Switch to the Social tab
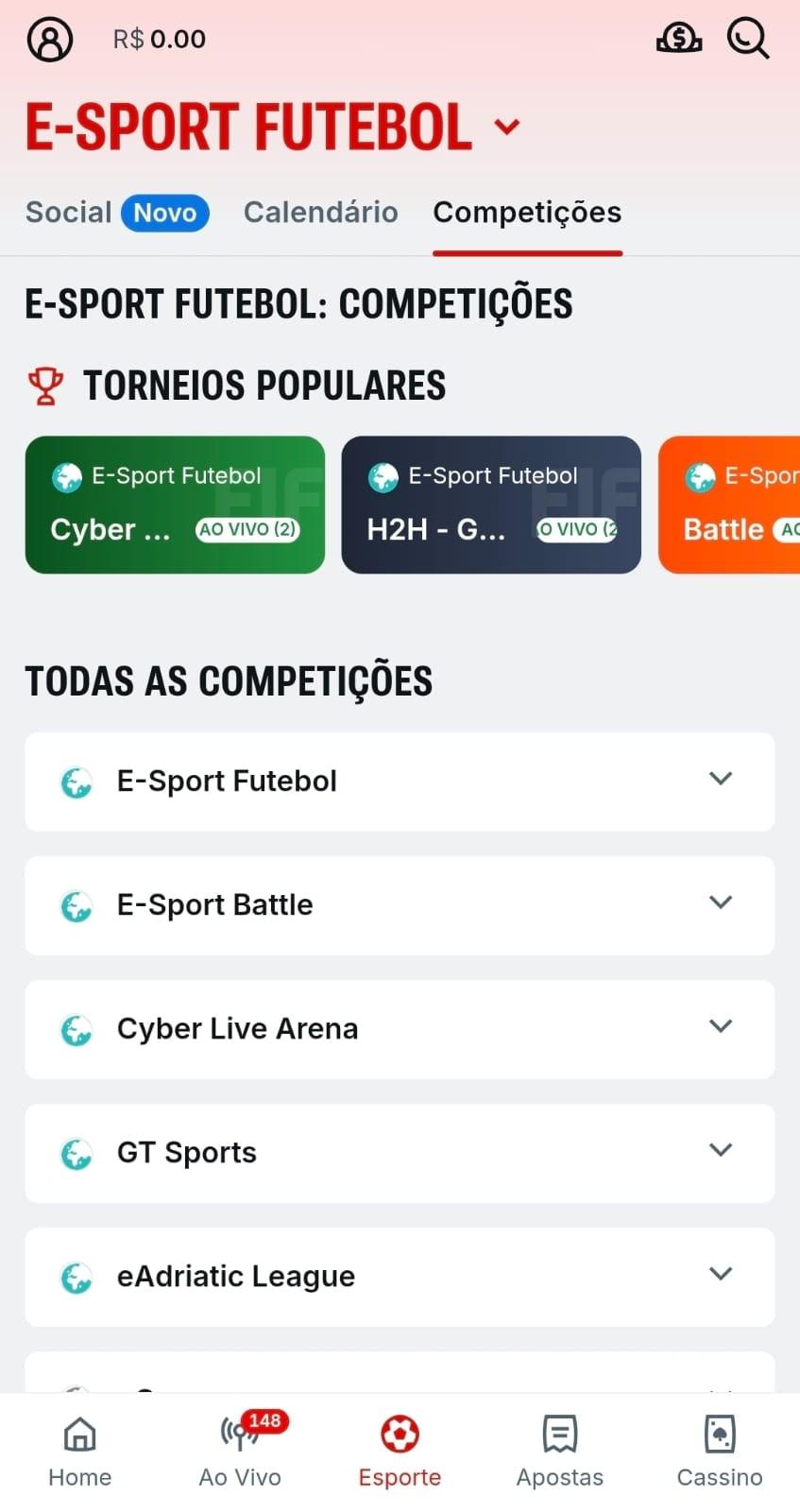800x1512 pixels. tap(69, 212)
